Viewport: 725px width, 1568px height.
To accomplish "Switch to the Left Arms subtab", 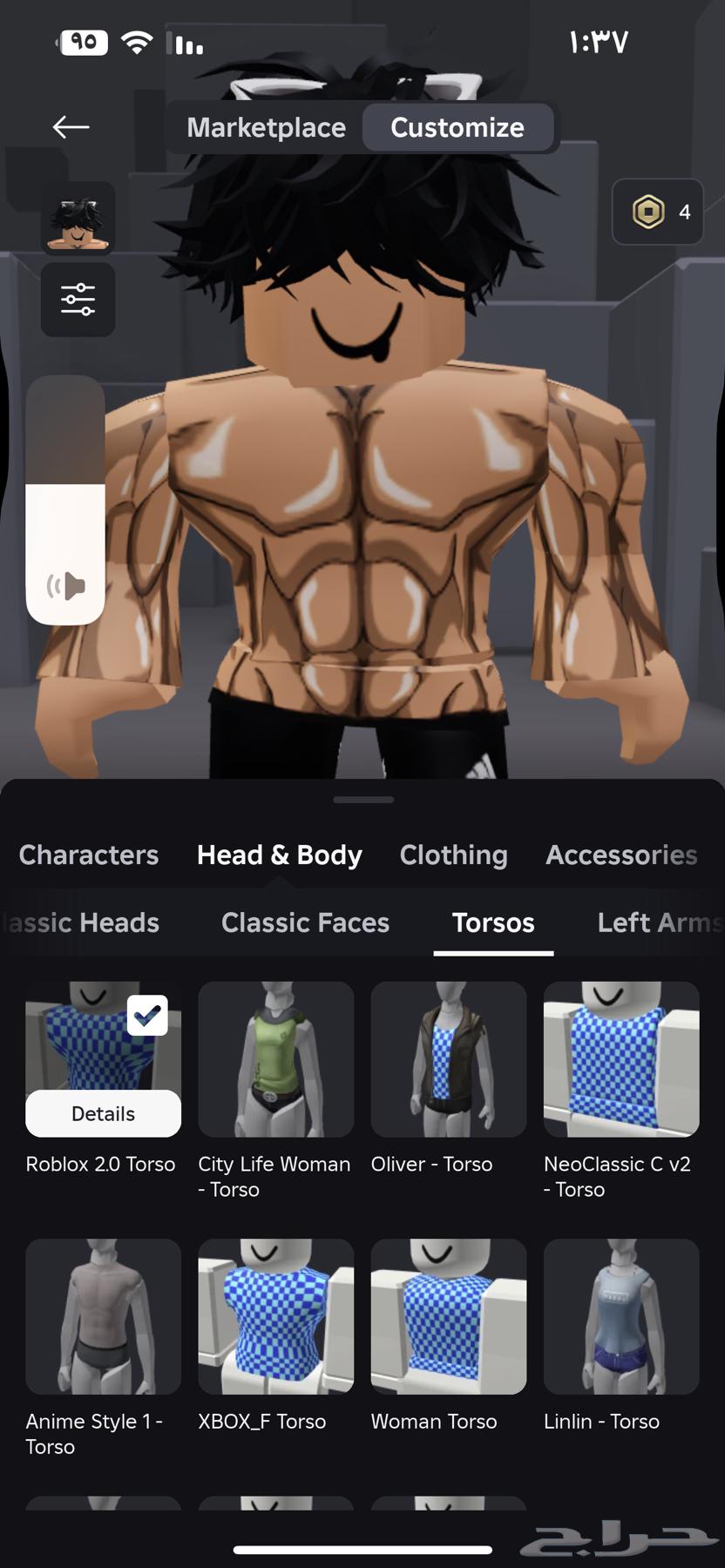I will click(x=658, y=923).
